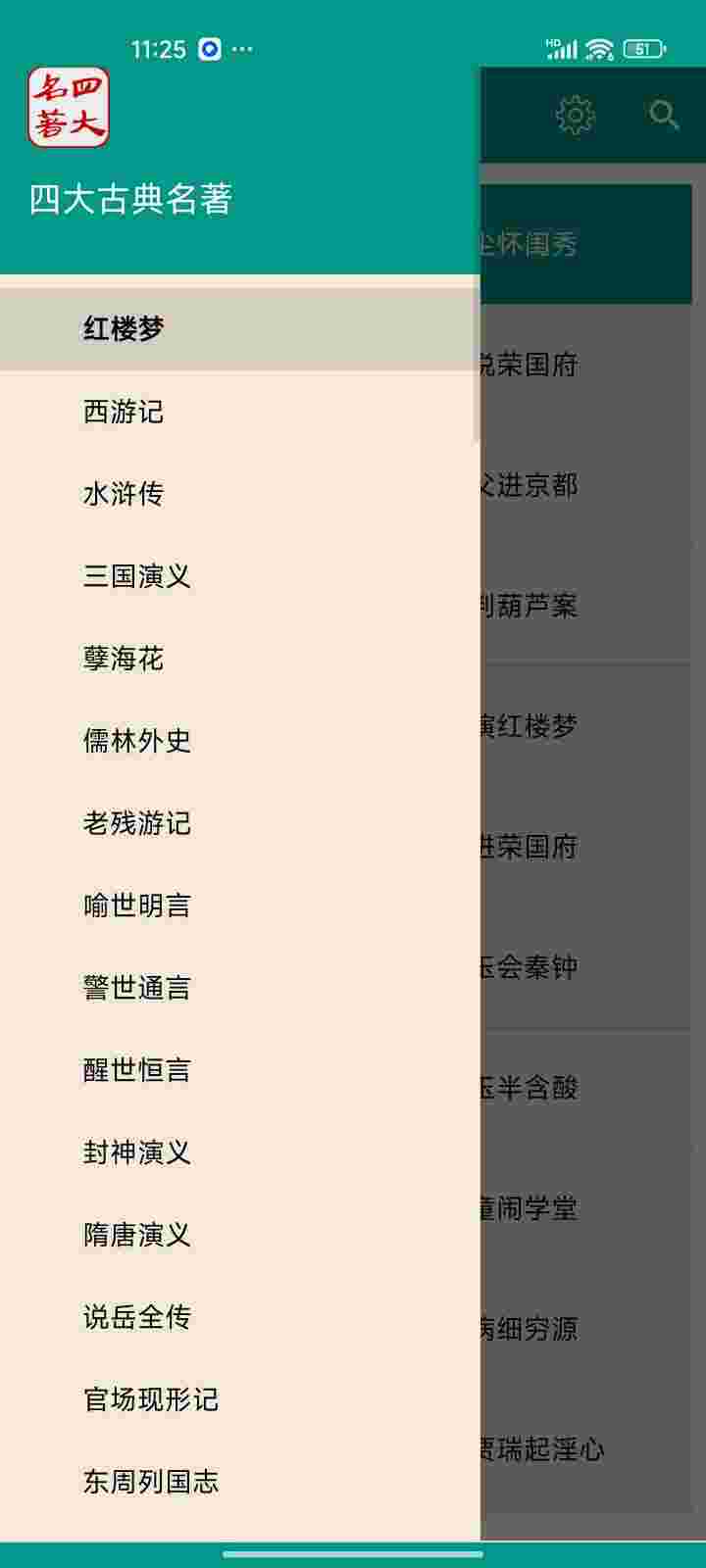Tap the search magnifier icon
This screenshot has height=1568, width=706.
pos(664,116)
